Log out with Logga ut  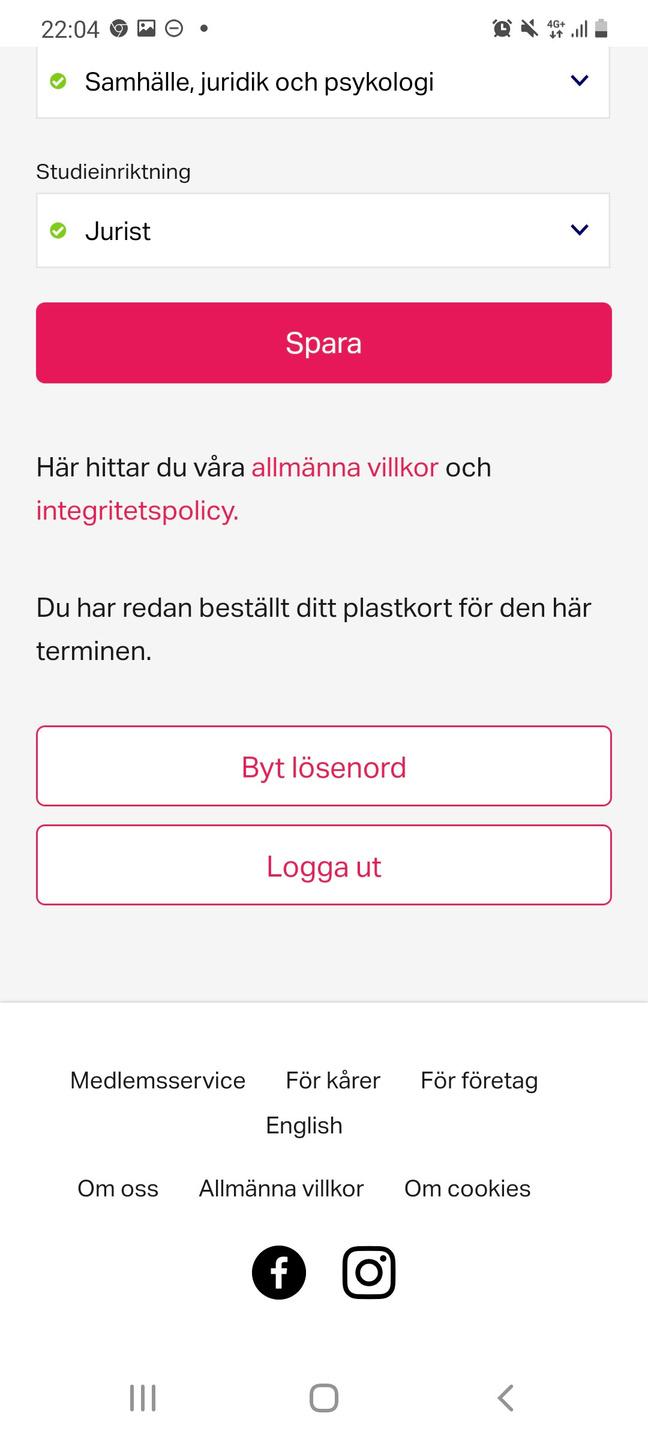coord(323,866)
